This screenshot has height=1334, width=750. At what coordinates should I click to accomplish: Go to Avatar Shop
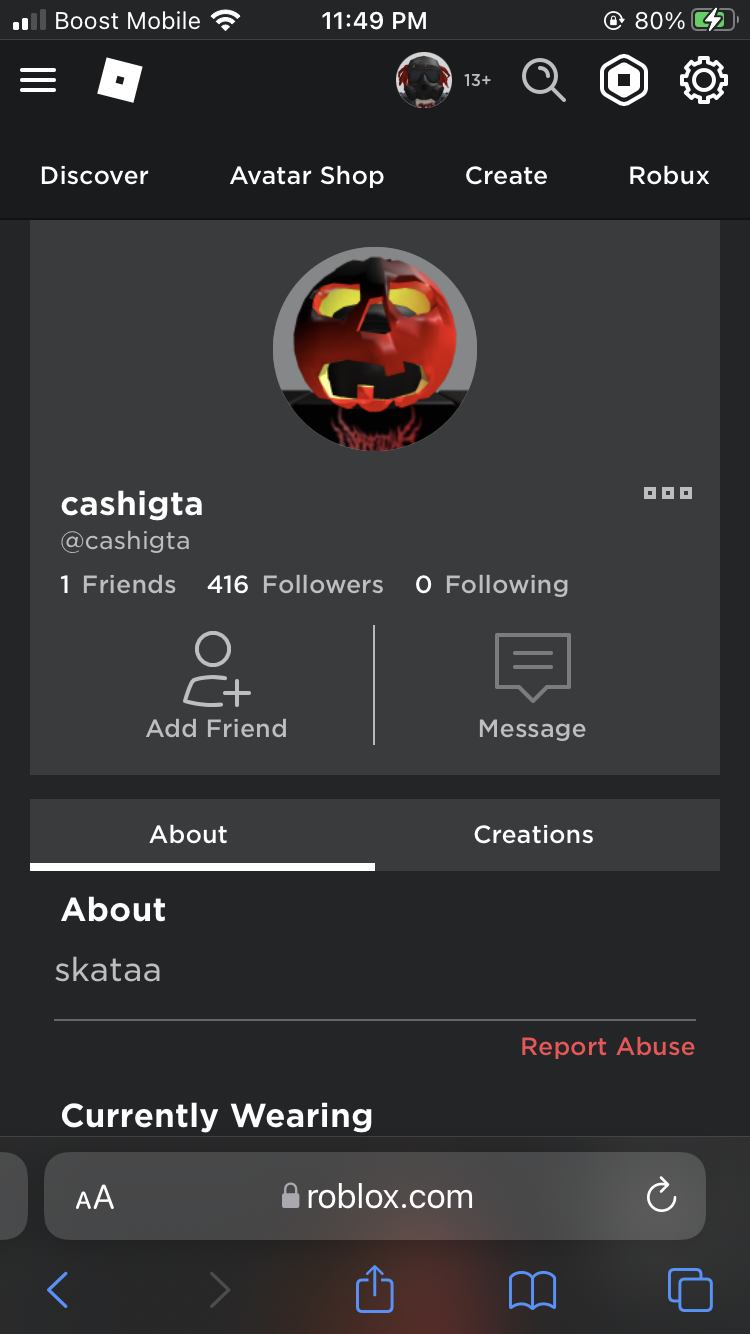[x=307, y=176]
